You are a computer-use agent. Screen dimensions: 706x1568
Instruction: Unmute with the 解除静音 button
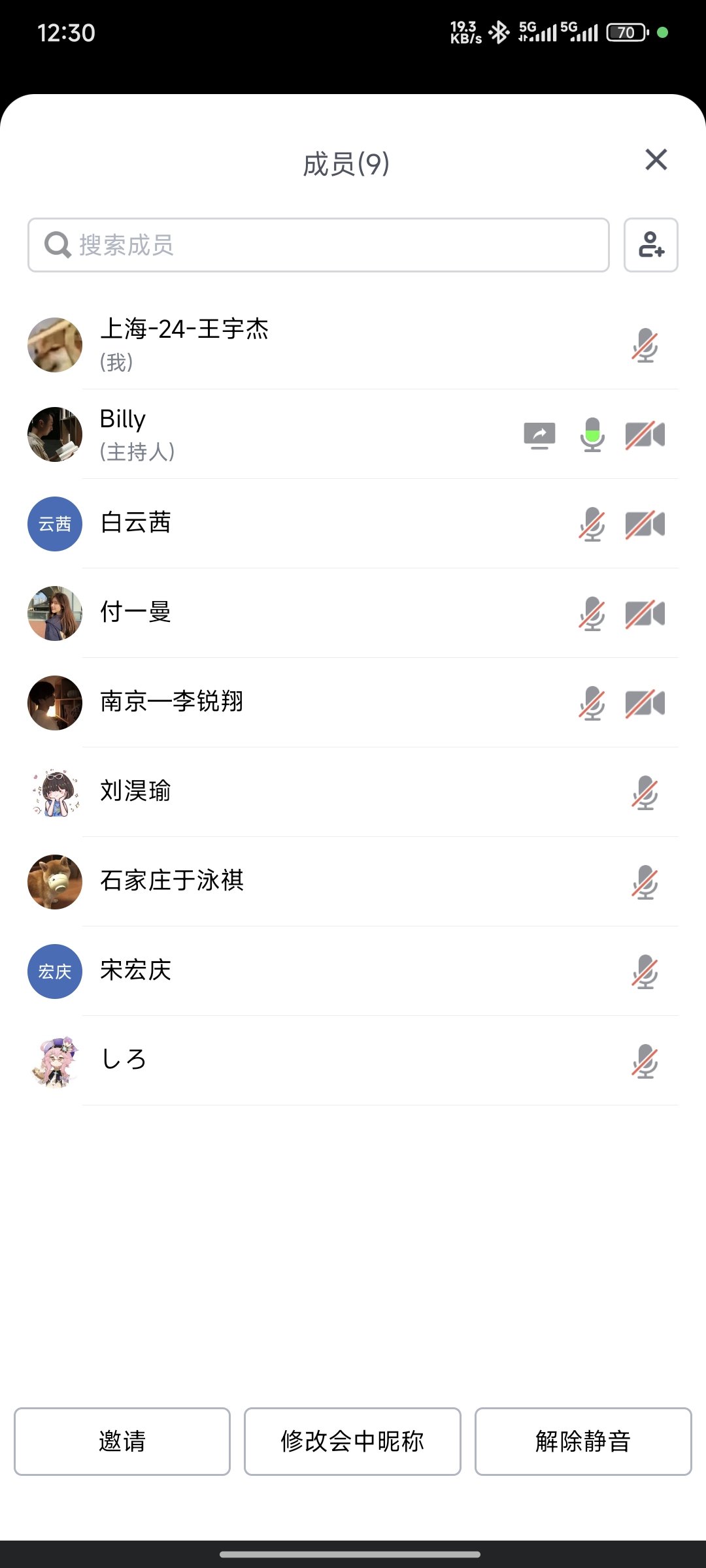(583, 1441)
